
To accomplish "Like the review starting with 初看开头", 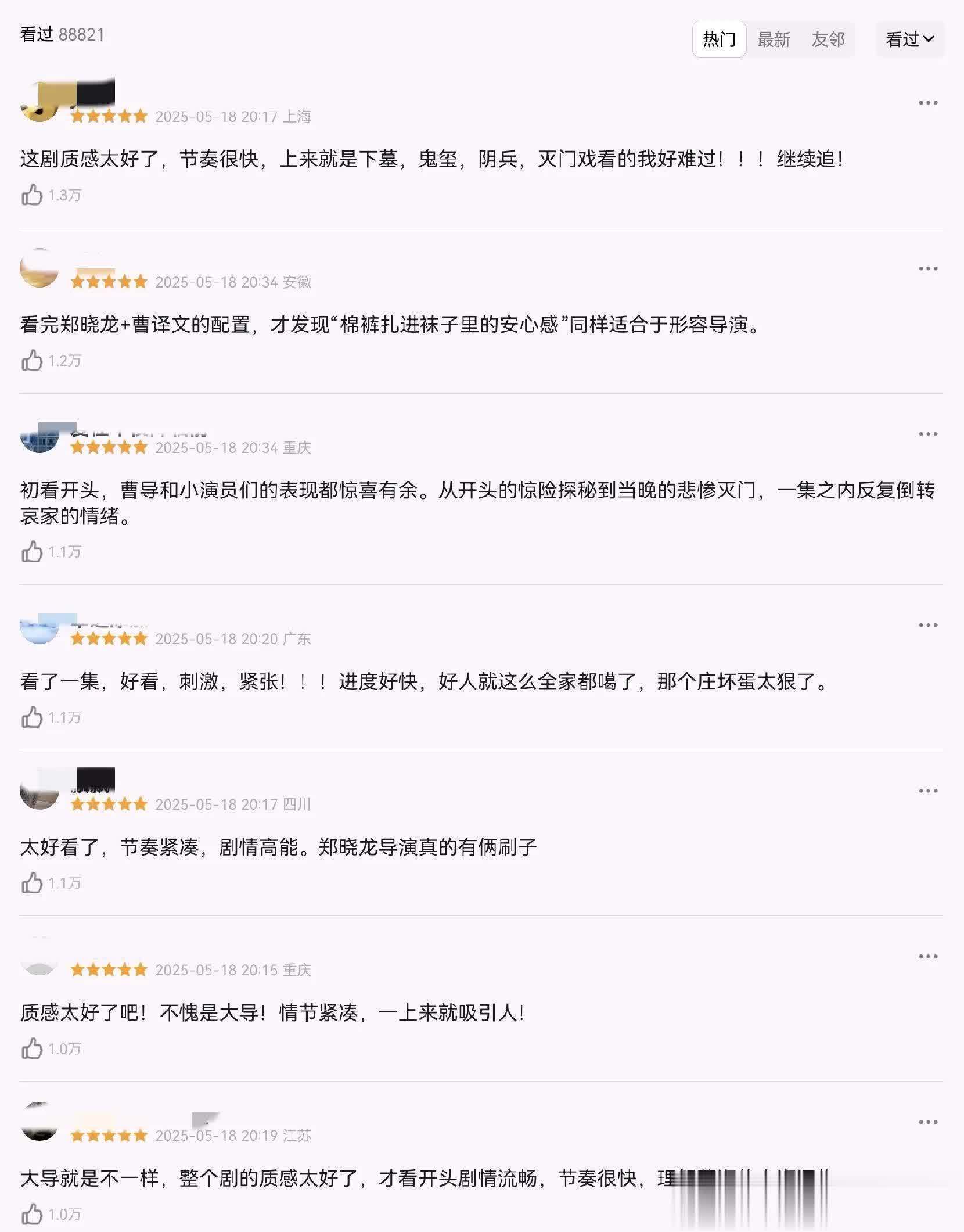I will (32, 552).
